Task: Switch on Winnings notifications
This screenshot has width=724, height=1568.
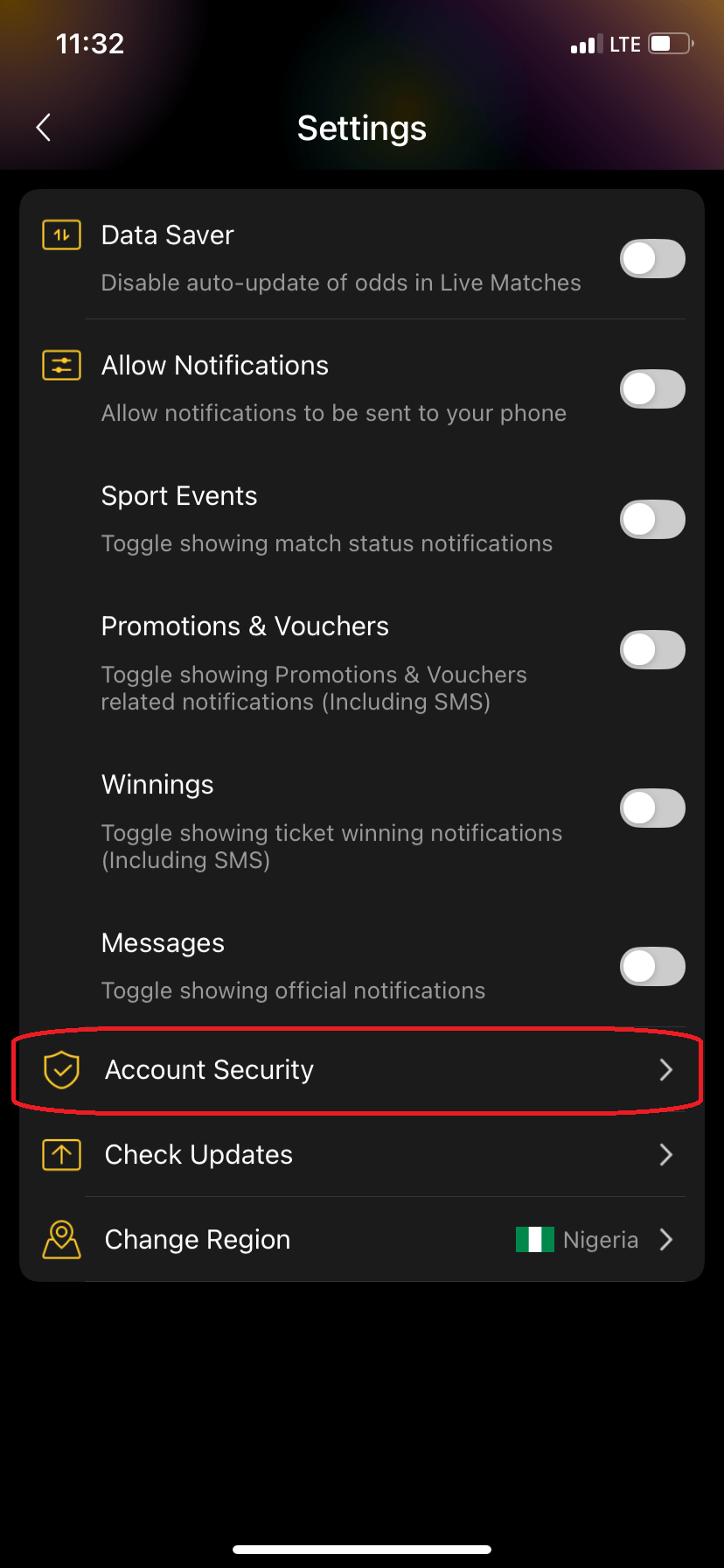Action: pos(652,808)
